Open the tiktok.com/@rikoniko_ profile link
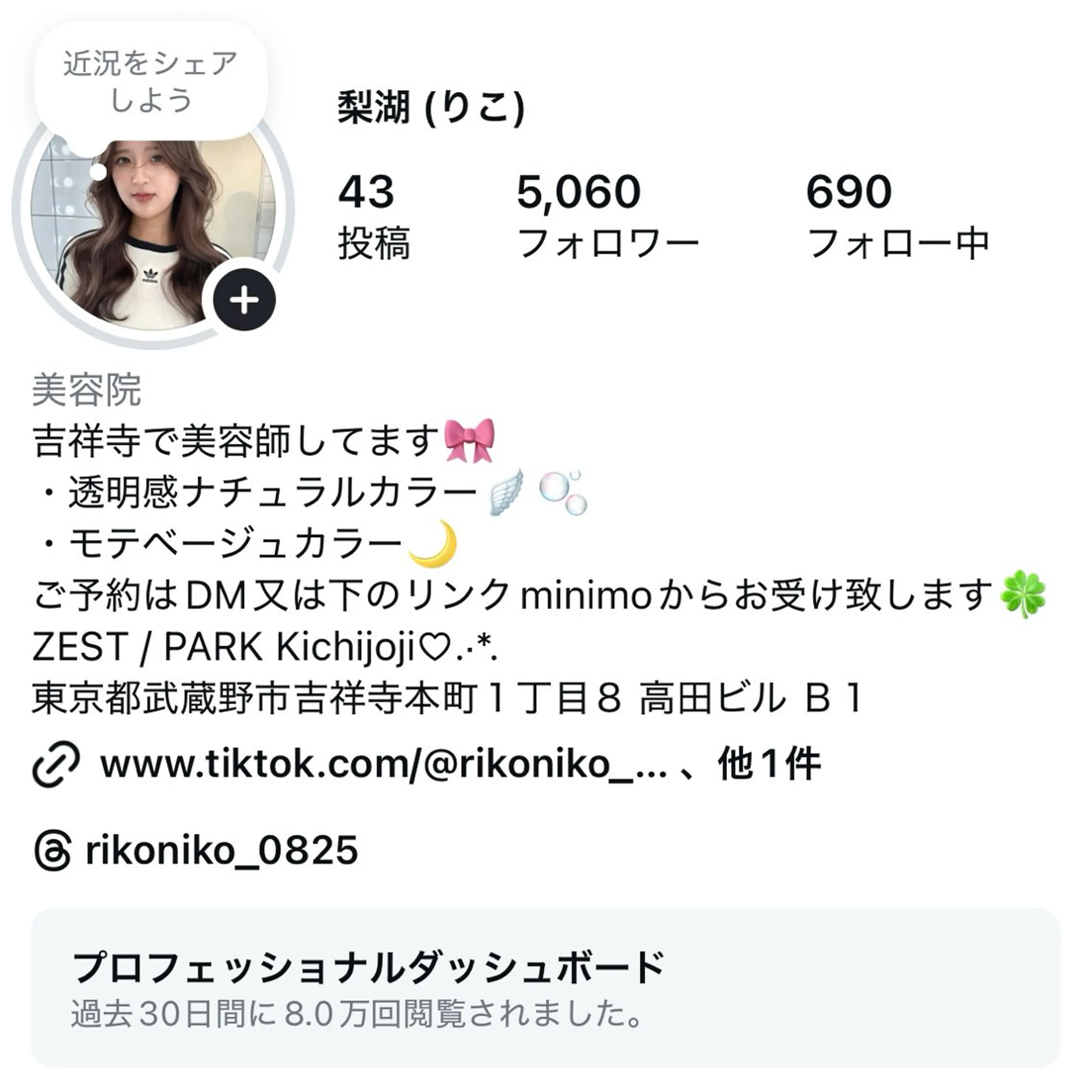The image size is (1092, 1092). [x=384, y=764]
